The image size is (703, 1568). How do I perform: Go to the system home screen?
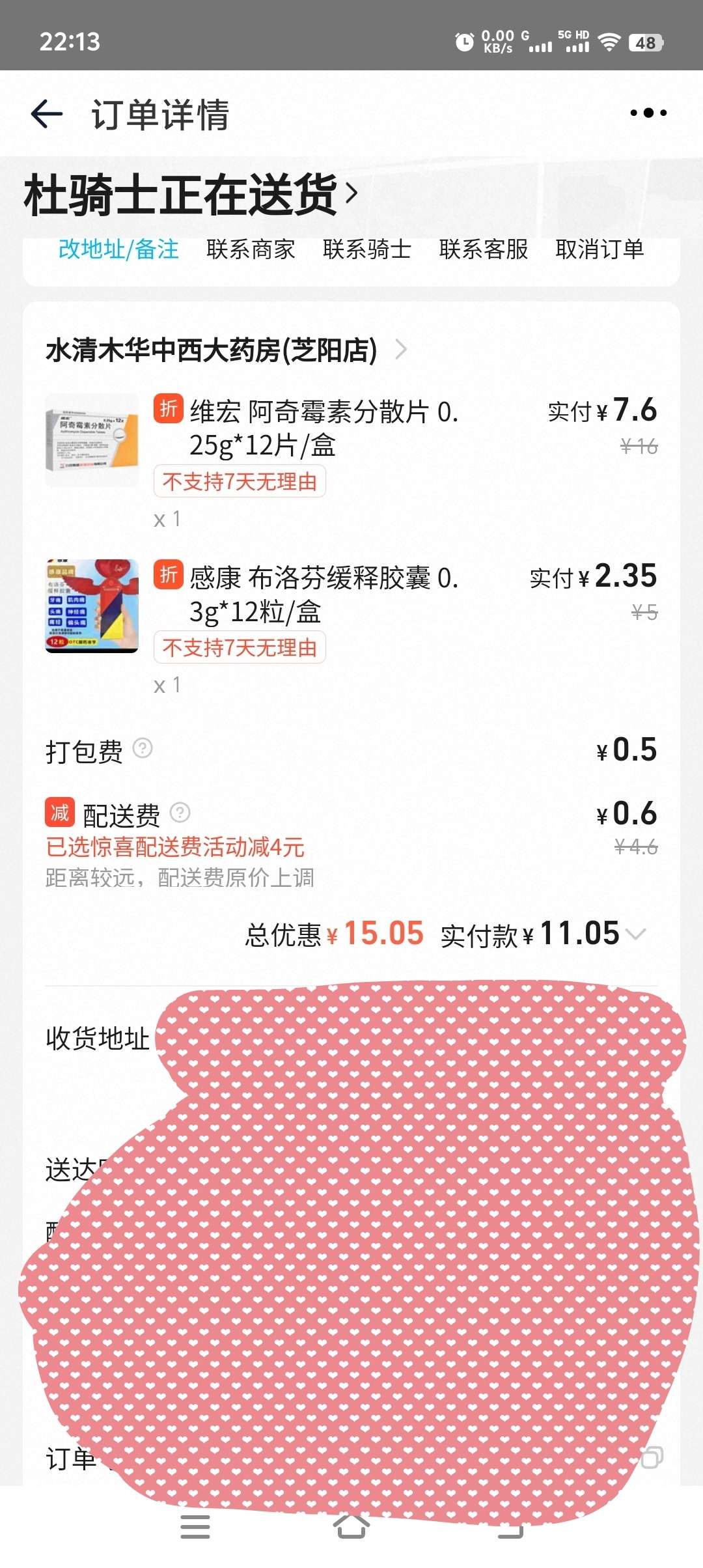coord(351,1526)
